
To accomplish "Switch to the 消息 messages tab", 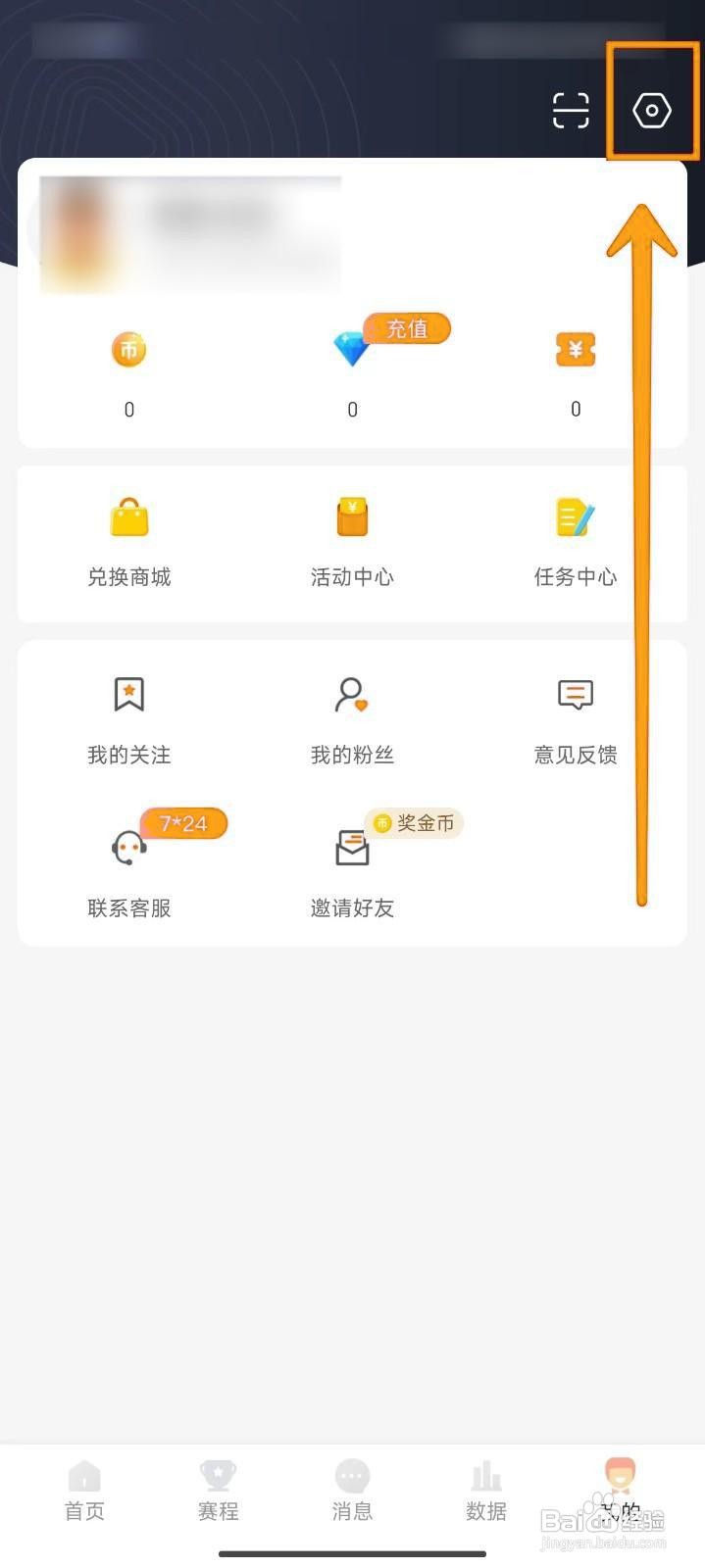I will 352,1490.
